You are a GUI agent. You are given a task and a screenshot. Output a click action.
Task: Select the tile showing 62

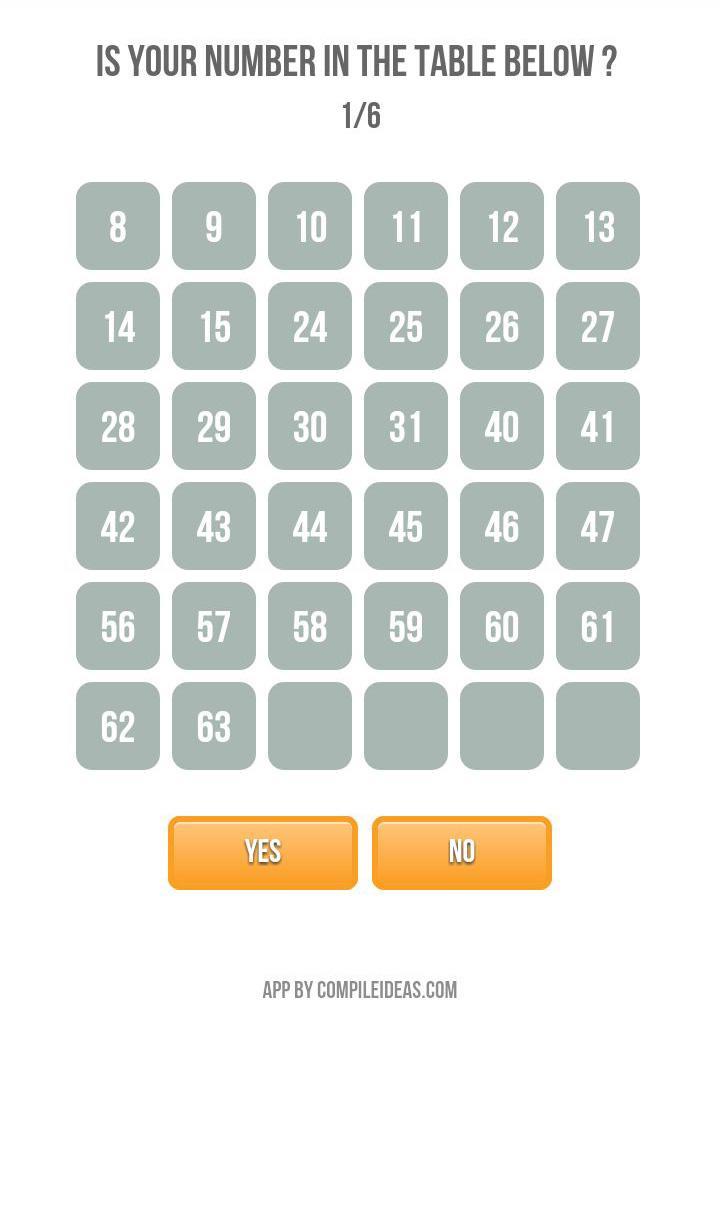[117, 726]
